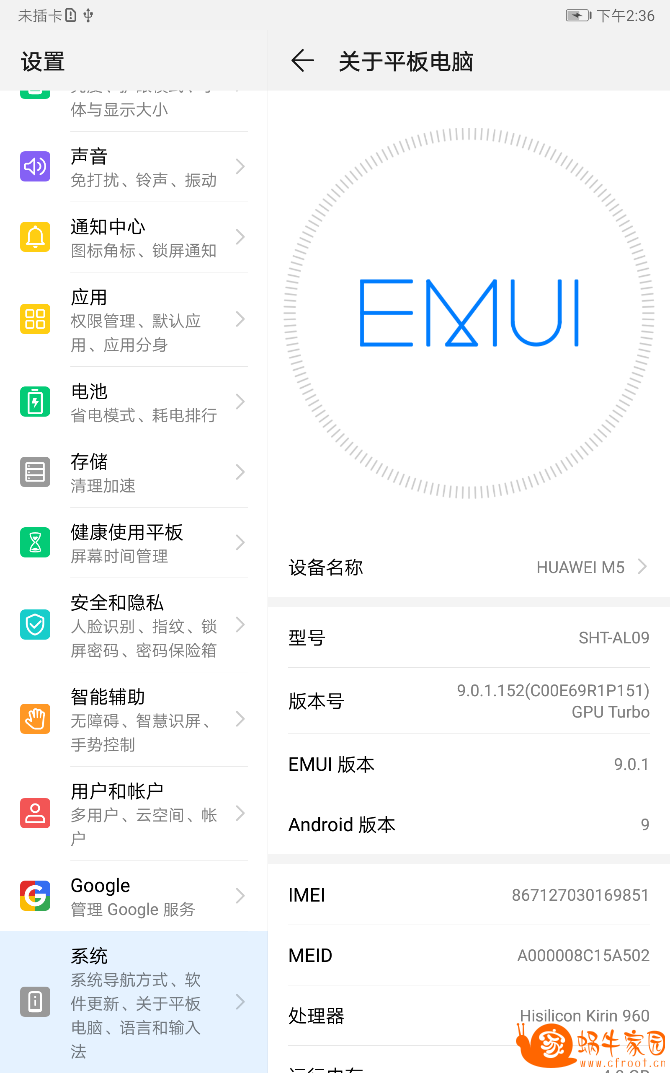Open 应用 apps settings

click(134, 320)
